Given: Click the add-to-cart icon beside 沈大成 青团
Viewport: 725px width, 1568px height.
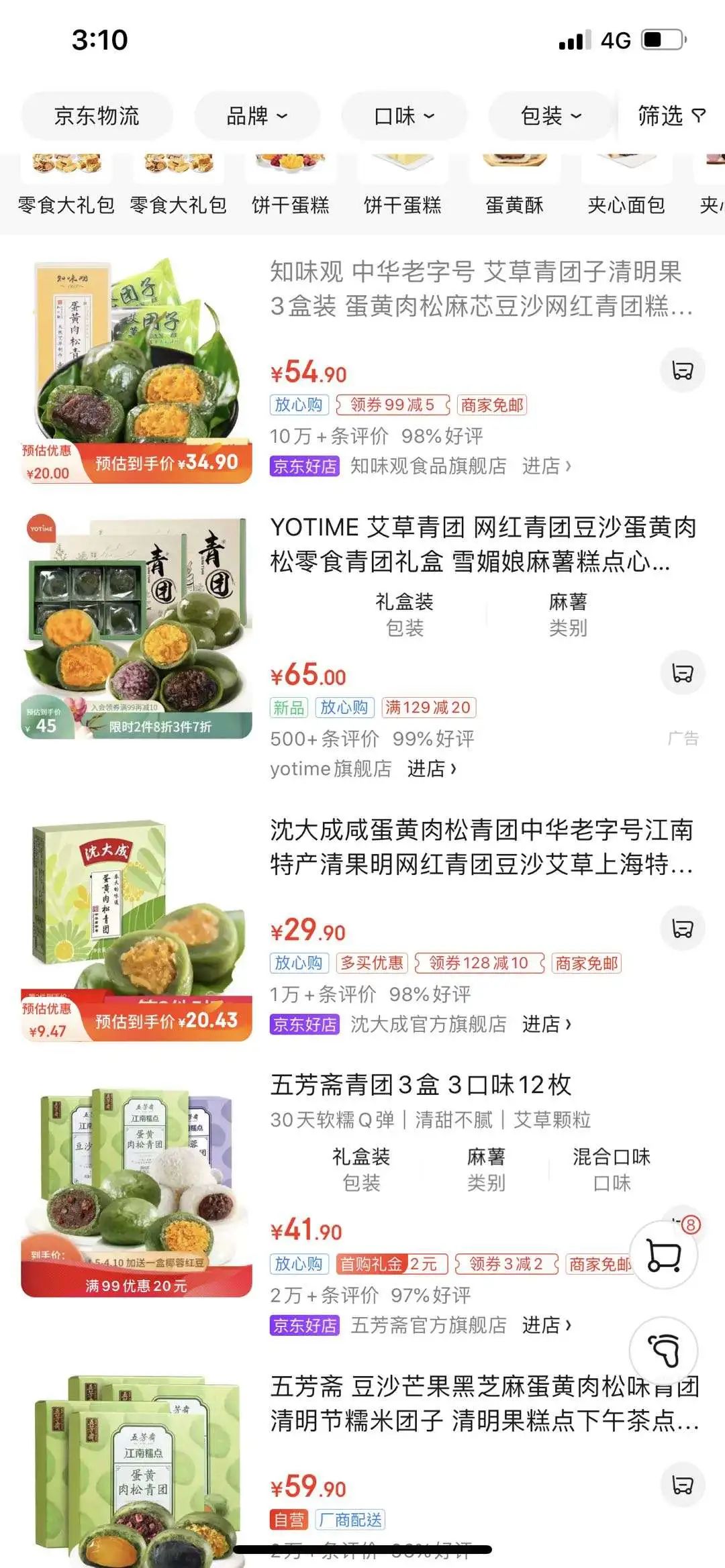Looking at the screenshot, I should 683,927.
